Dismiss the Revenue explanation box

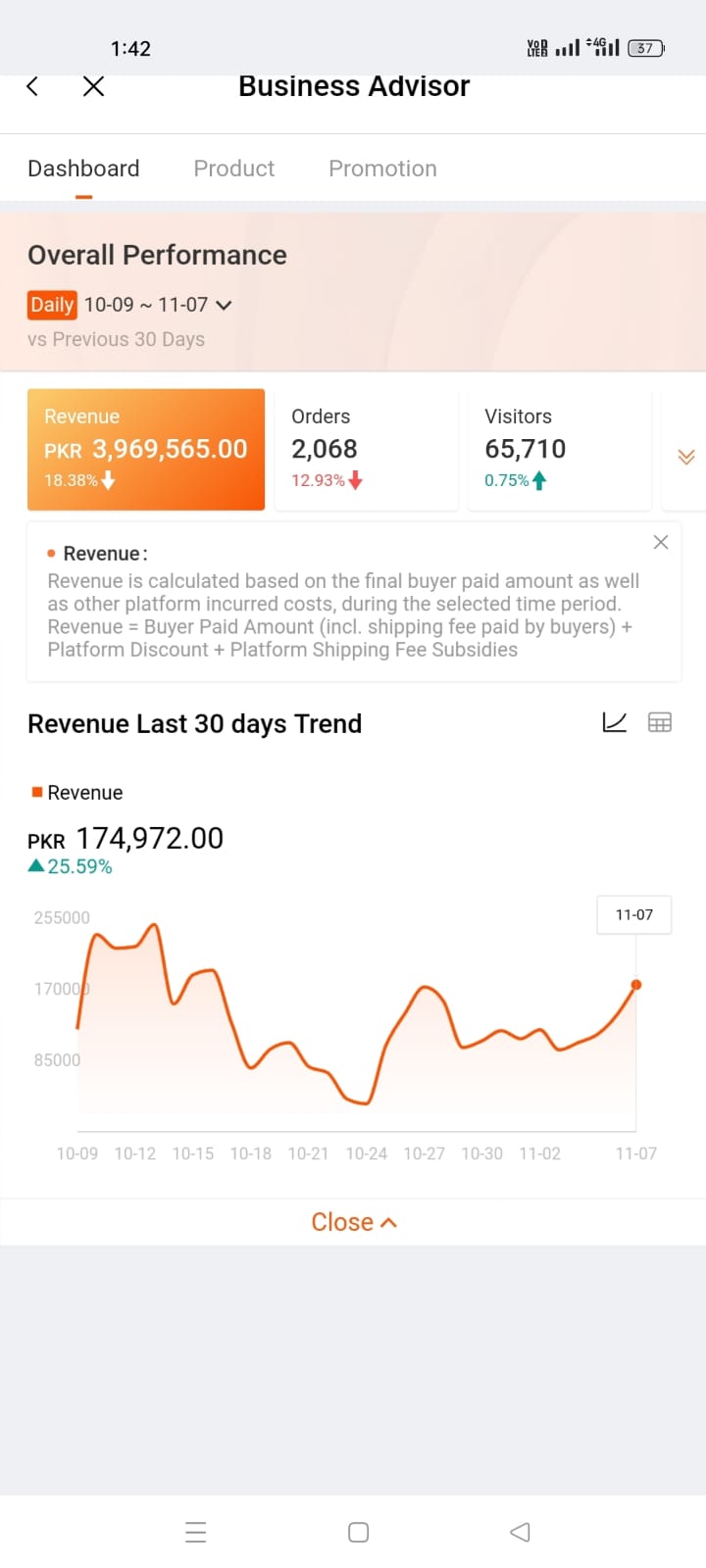661,542
